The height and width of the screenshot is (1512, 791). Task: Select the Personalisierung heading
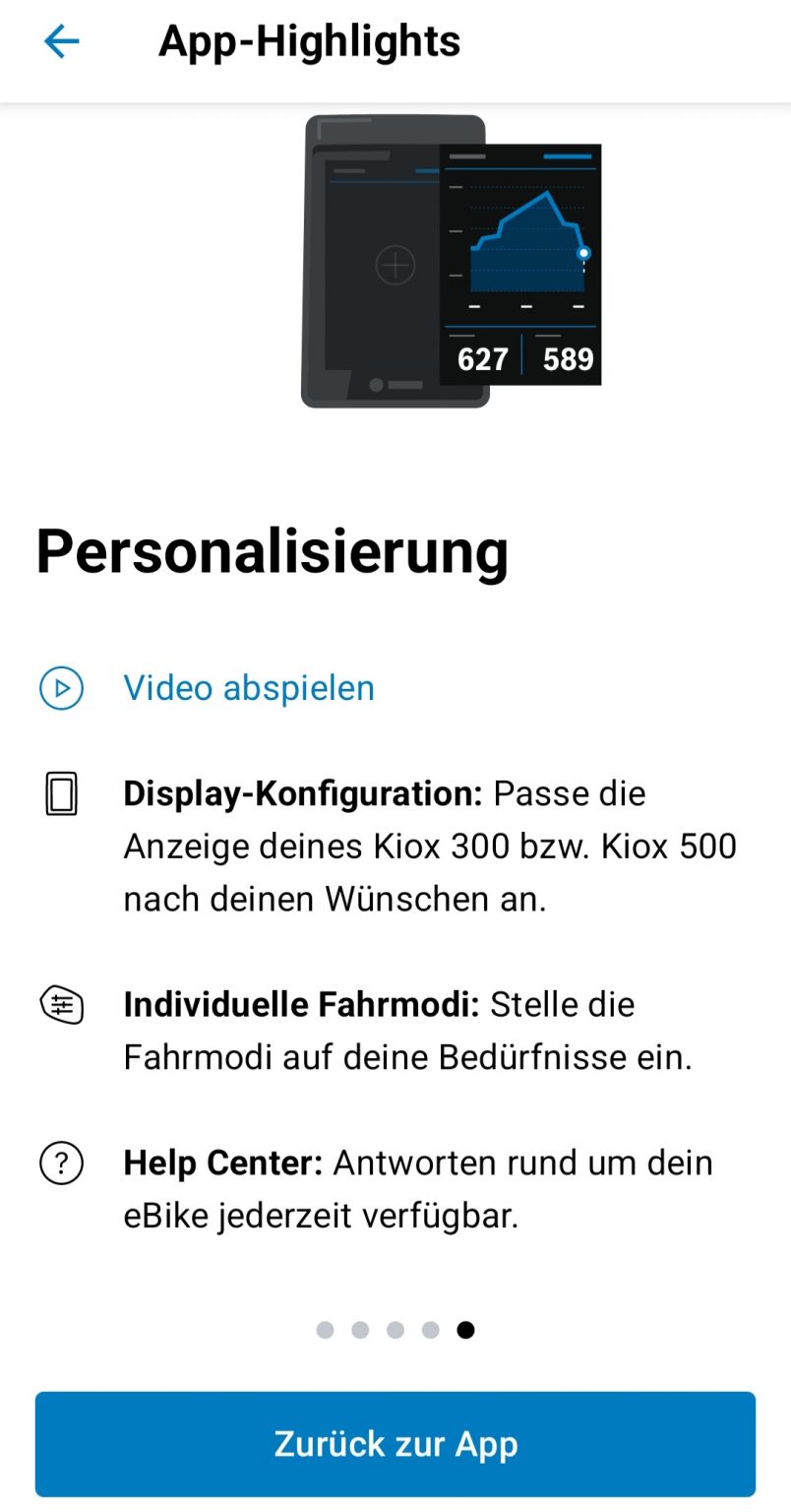pos(272,551)
